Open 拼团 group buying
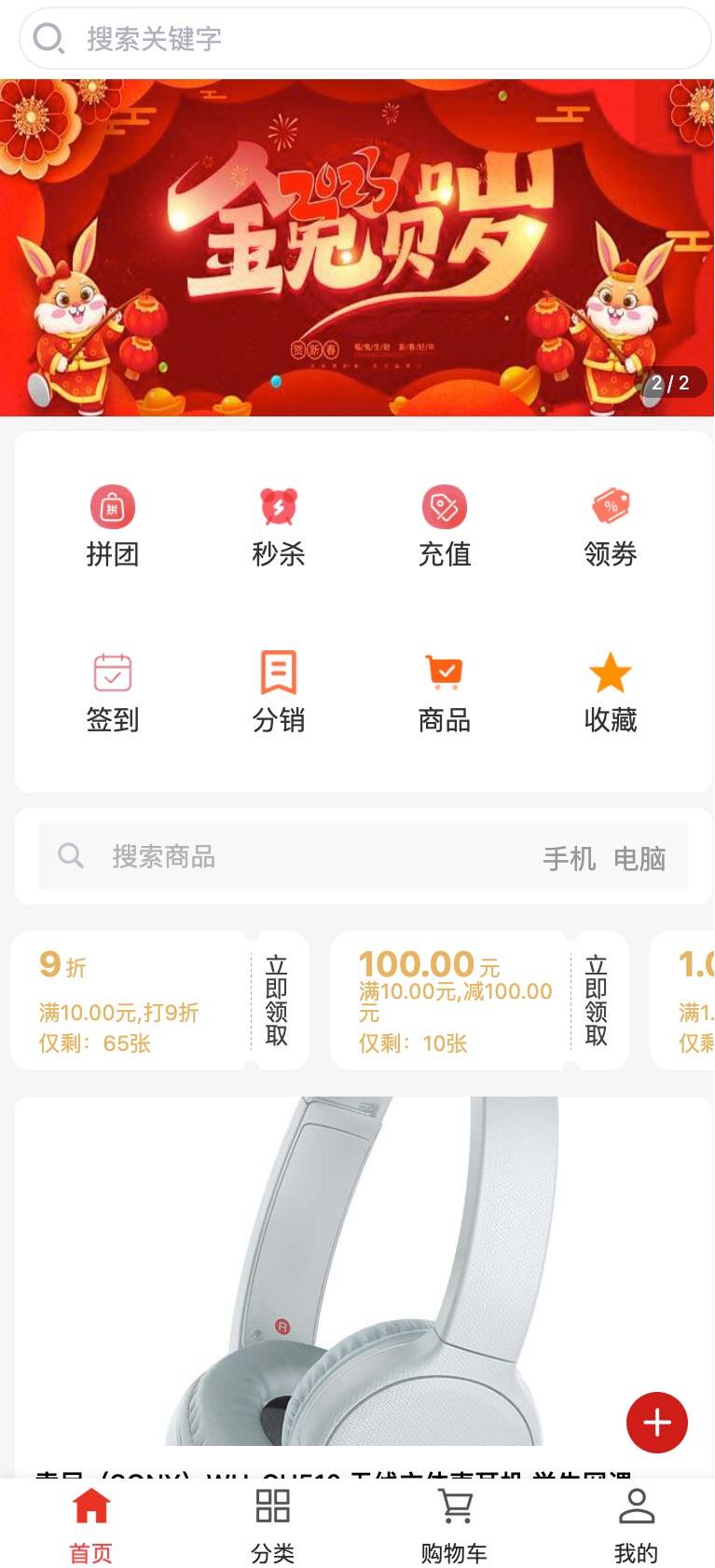Image resolution: width=715 pixels, height=1568 pixels. coord(113,526)
